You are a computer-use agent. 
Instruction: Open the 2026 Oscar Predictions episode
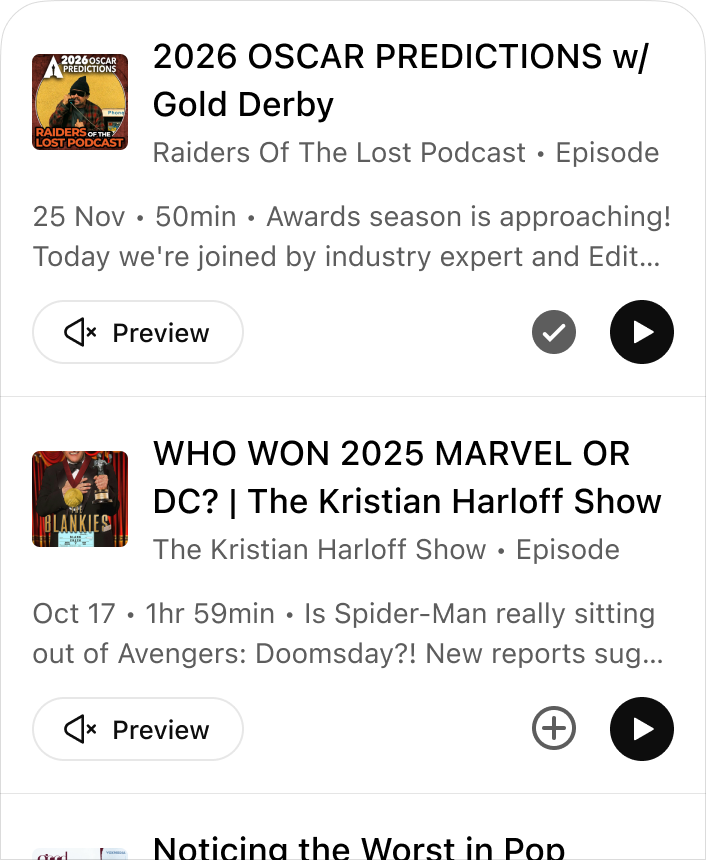coord(400,81)
